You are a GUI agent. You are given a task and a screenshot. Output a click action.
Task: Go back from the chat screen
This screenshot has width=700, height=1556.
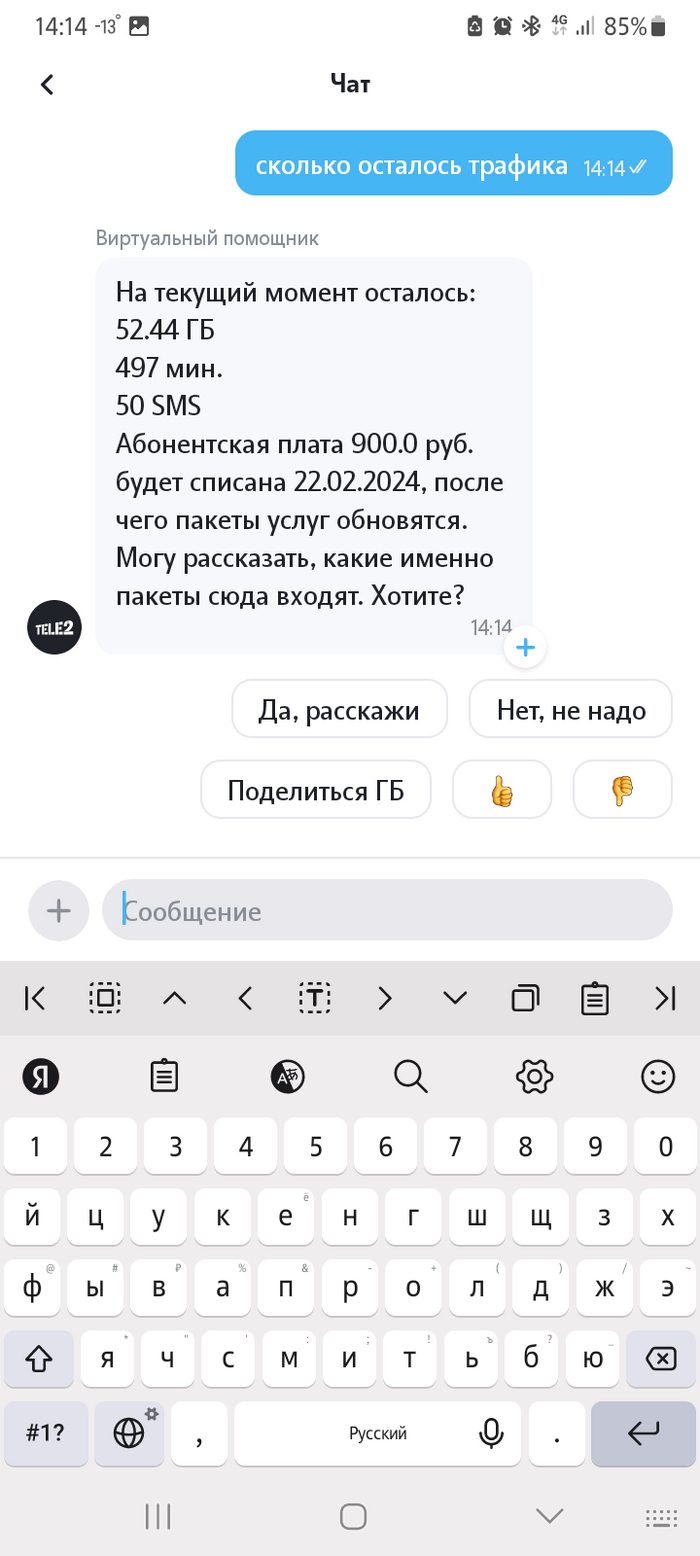pos(47,85)
